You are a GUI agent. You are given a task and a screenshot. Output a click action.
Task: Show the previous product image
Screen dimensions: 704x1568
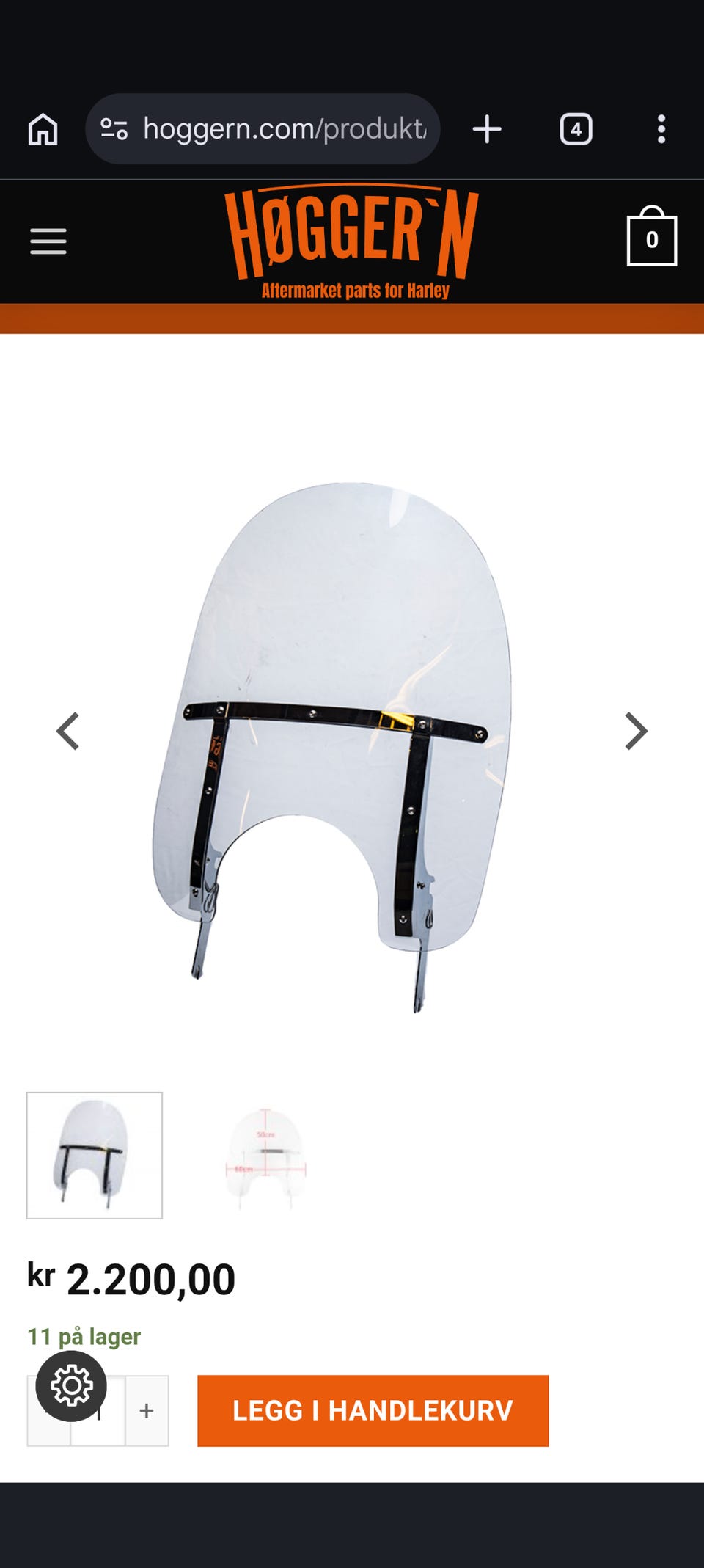click(68, 731)
